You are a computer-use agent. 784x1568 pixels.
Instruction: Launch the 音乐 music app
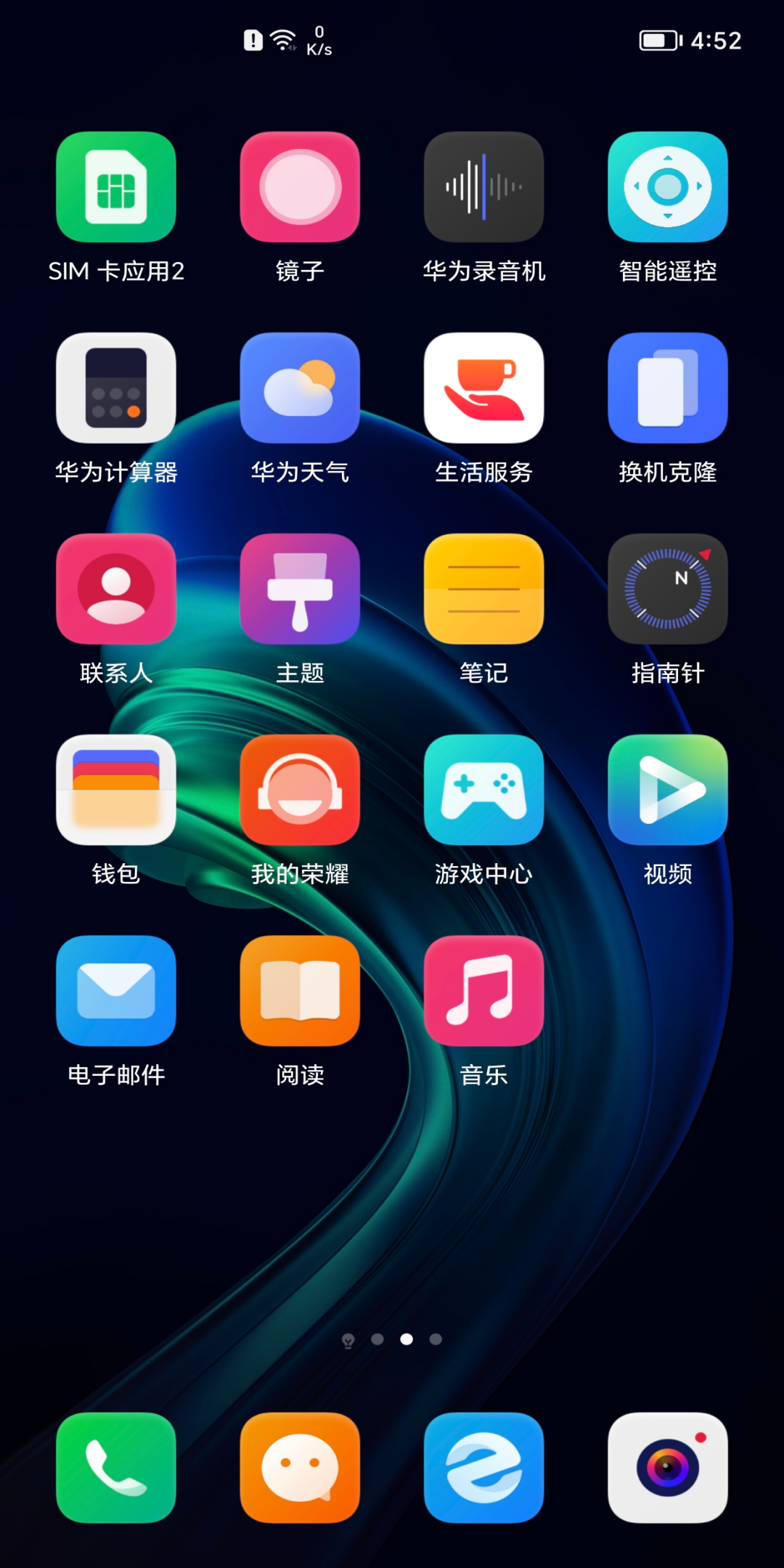click(x=483, y=991)
